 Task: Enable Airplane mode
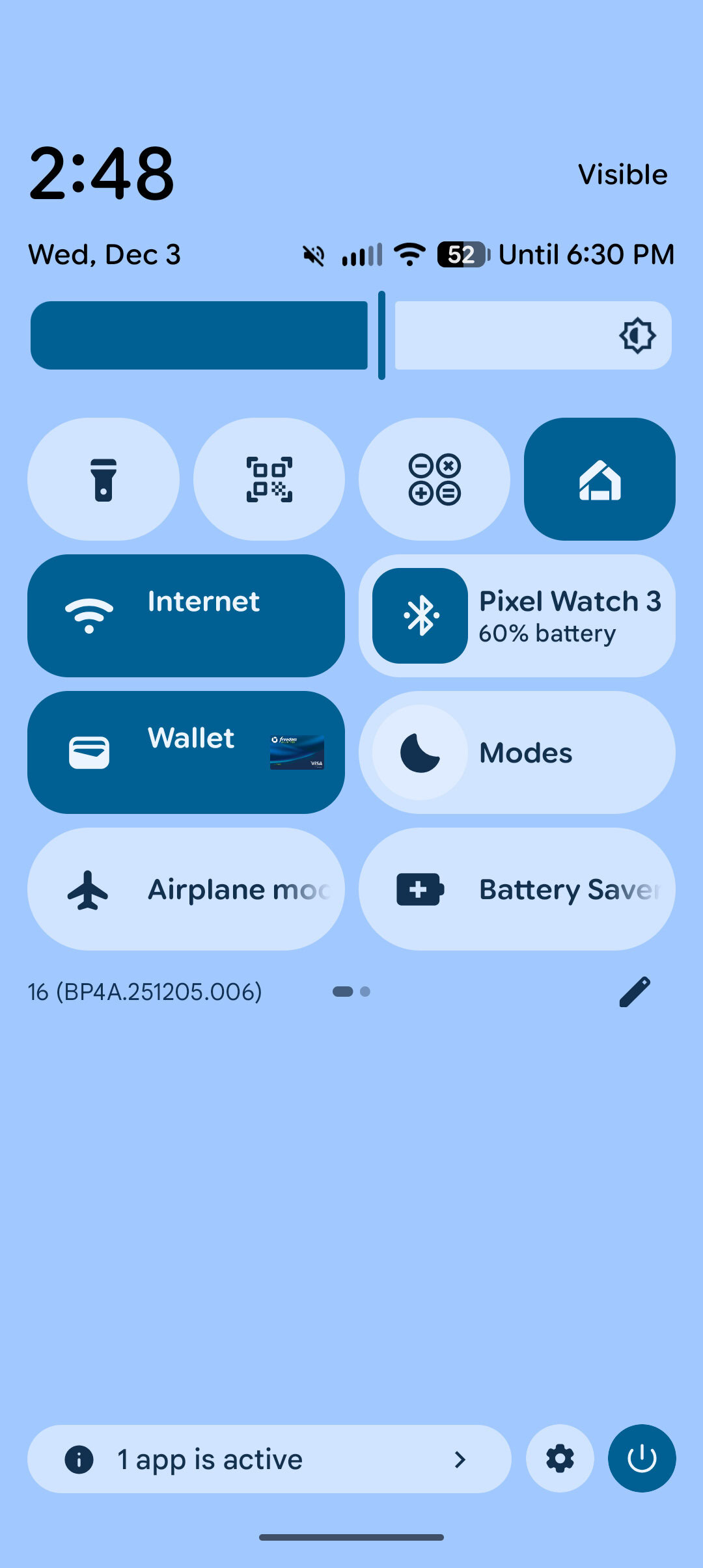point(186,888)
